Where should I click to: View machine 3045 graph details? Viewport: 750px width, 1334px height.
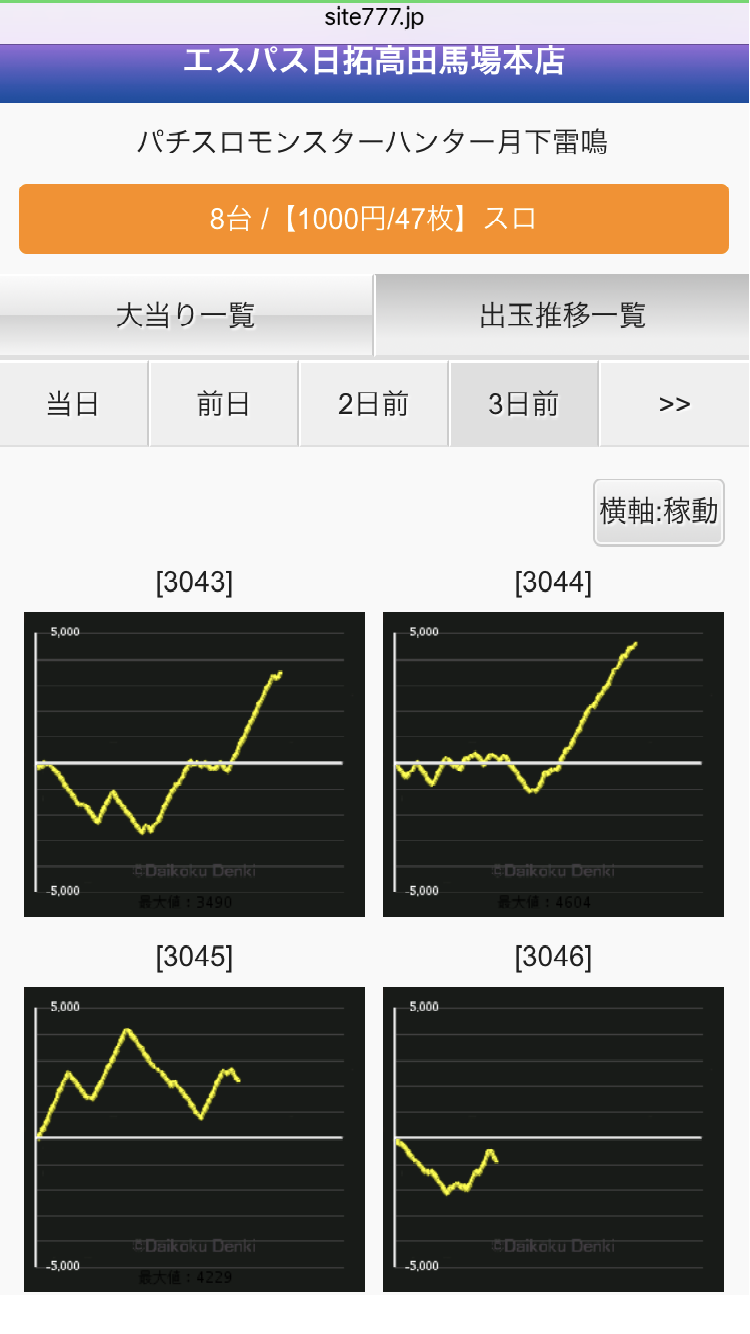tap(194, 1139)
